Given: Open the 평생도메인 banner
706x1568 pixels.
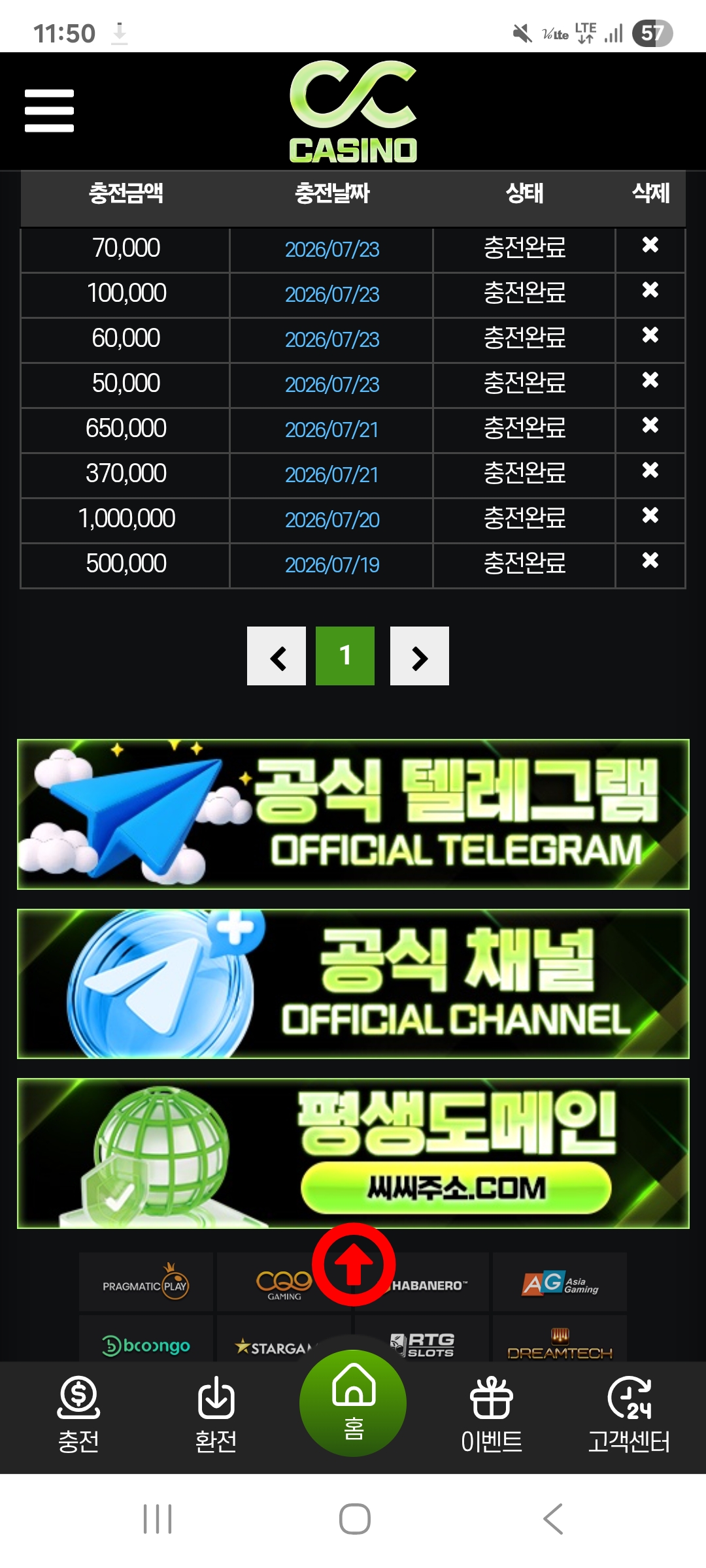Looking at the screenshot, I should pos(353,1153).
